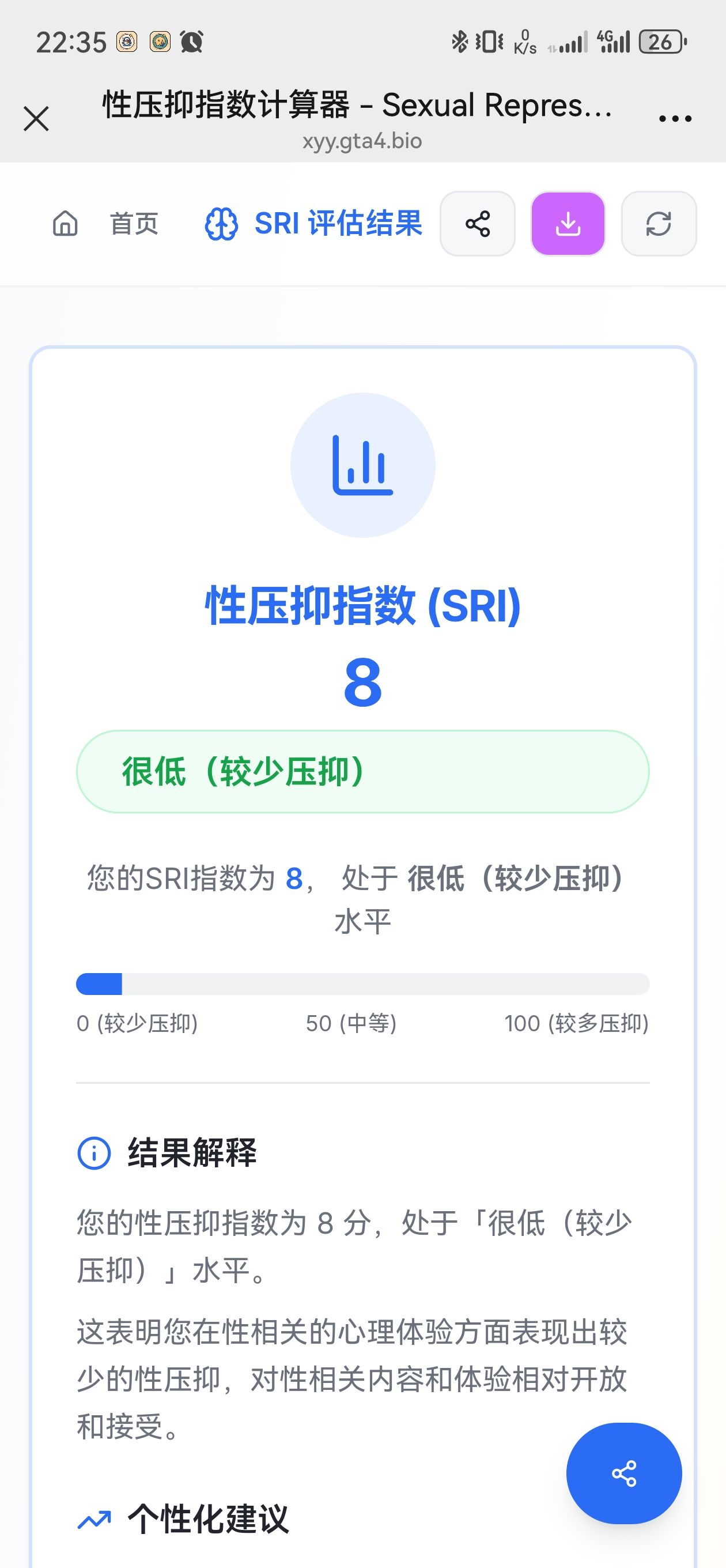Share the SRI results from the toolbar
The image size is (726, 1568).
point(478,224)
